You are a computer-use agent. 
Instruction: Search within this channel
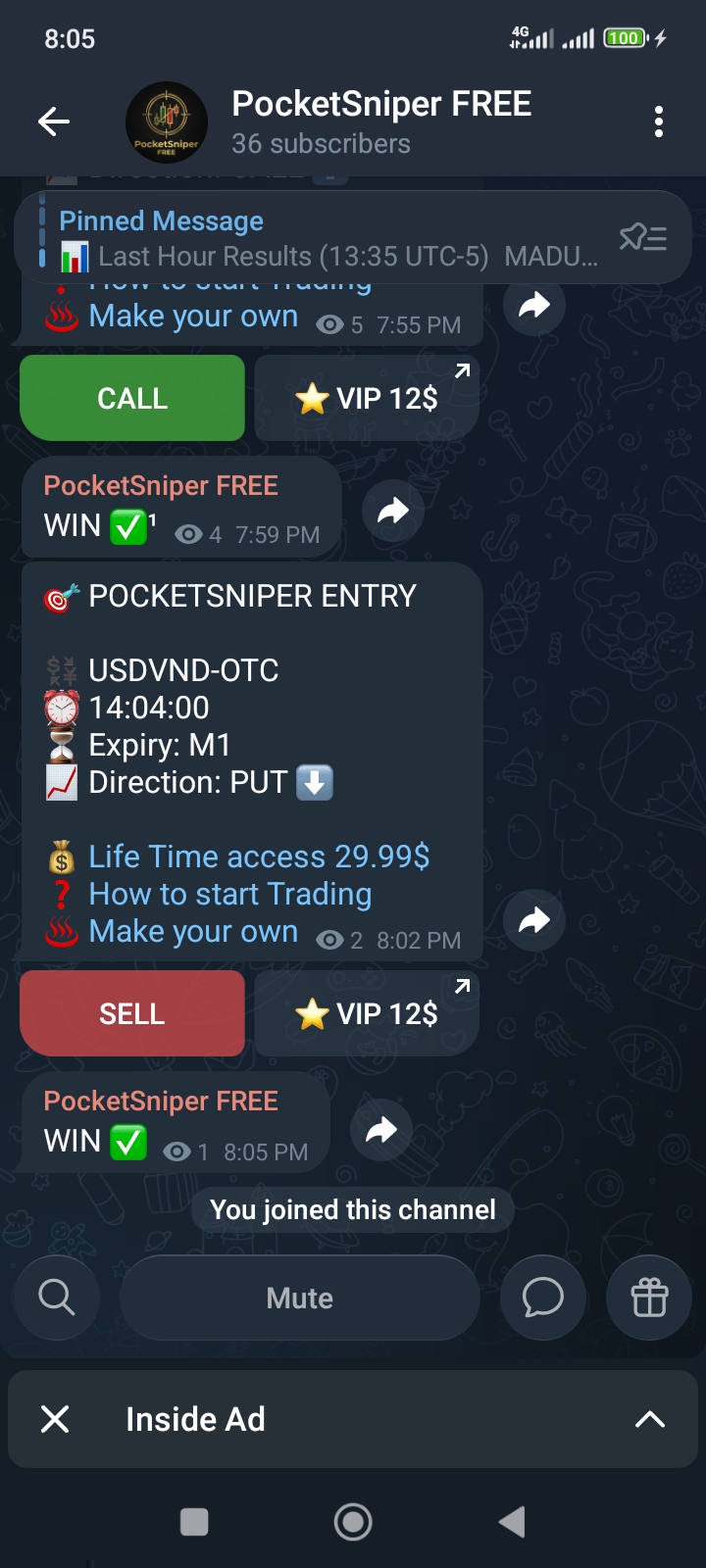point(57,1298)
